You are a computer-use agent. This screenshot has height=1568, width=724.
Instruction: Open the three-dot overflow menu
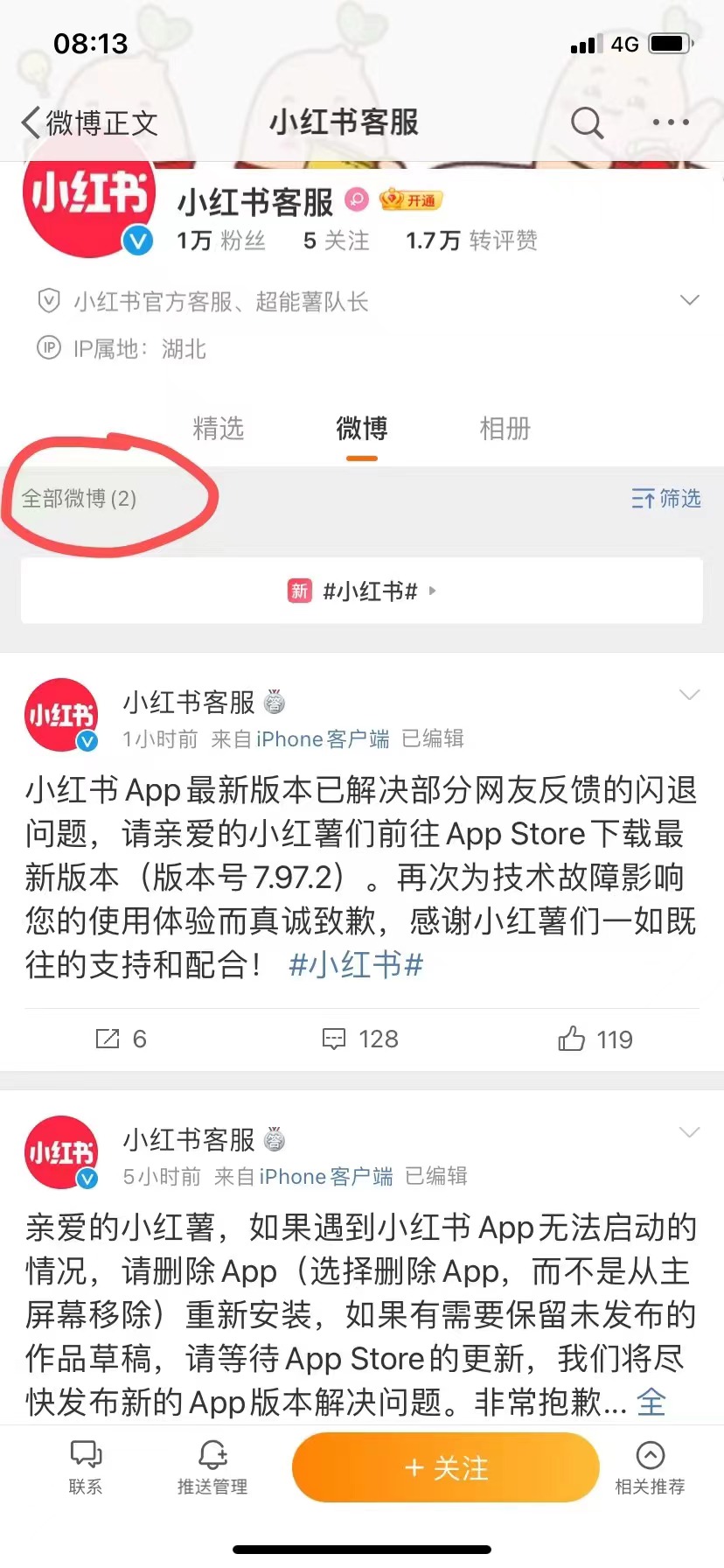[671, 122]
